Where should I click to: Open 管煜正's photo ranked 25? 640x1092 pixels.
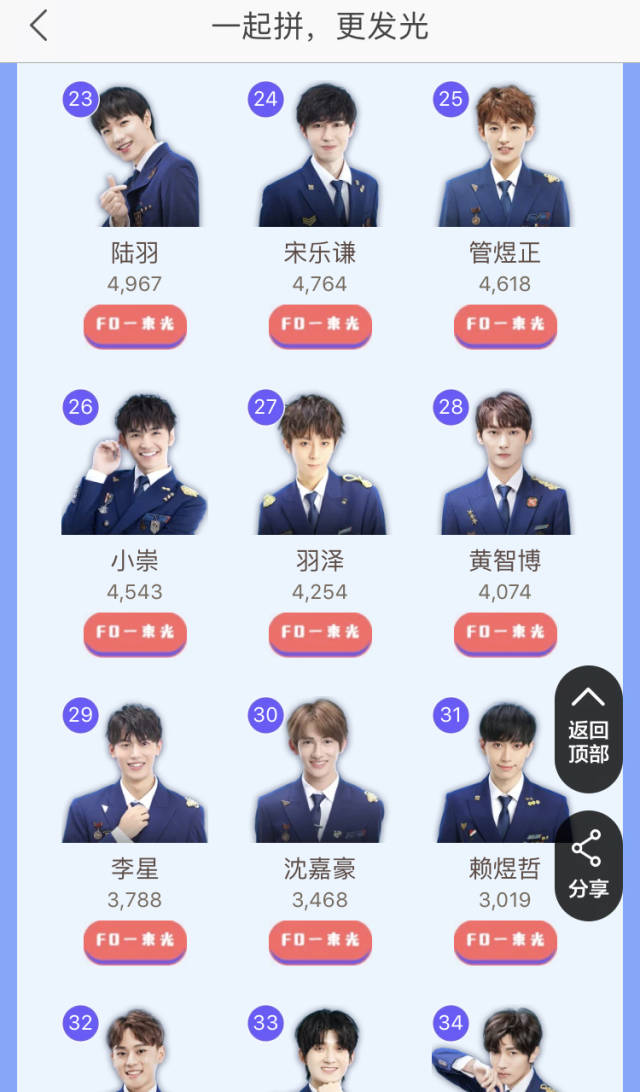(505, 158)
